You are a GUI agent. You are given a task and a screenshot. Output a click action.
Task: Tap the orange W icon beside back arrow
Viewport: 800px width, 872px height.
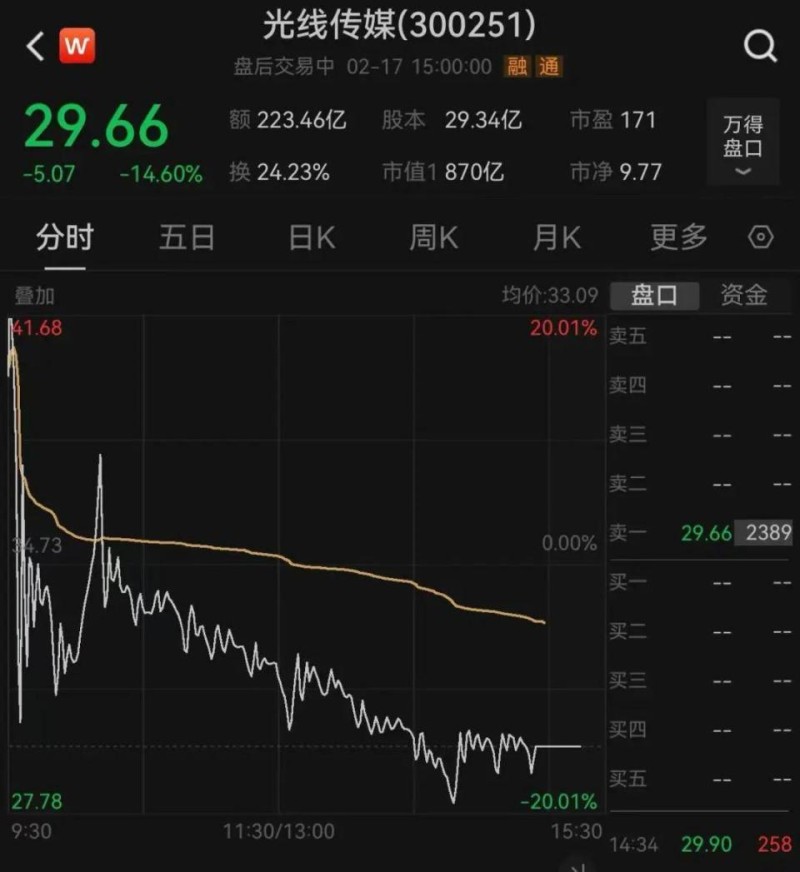77,46
